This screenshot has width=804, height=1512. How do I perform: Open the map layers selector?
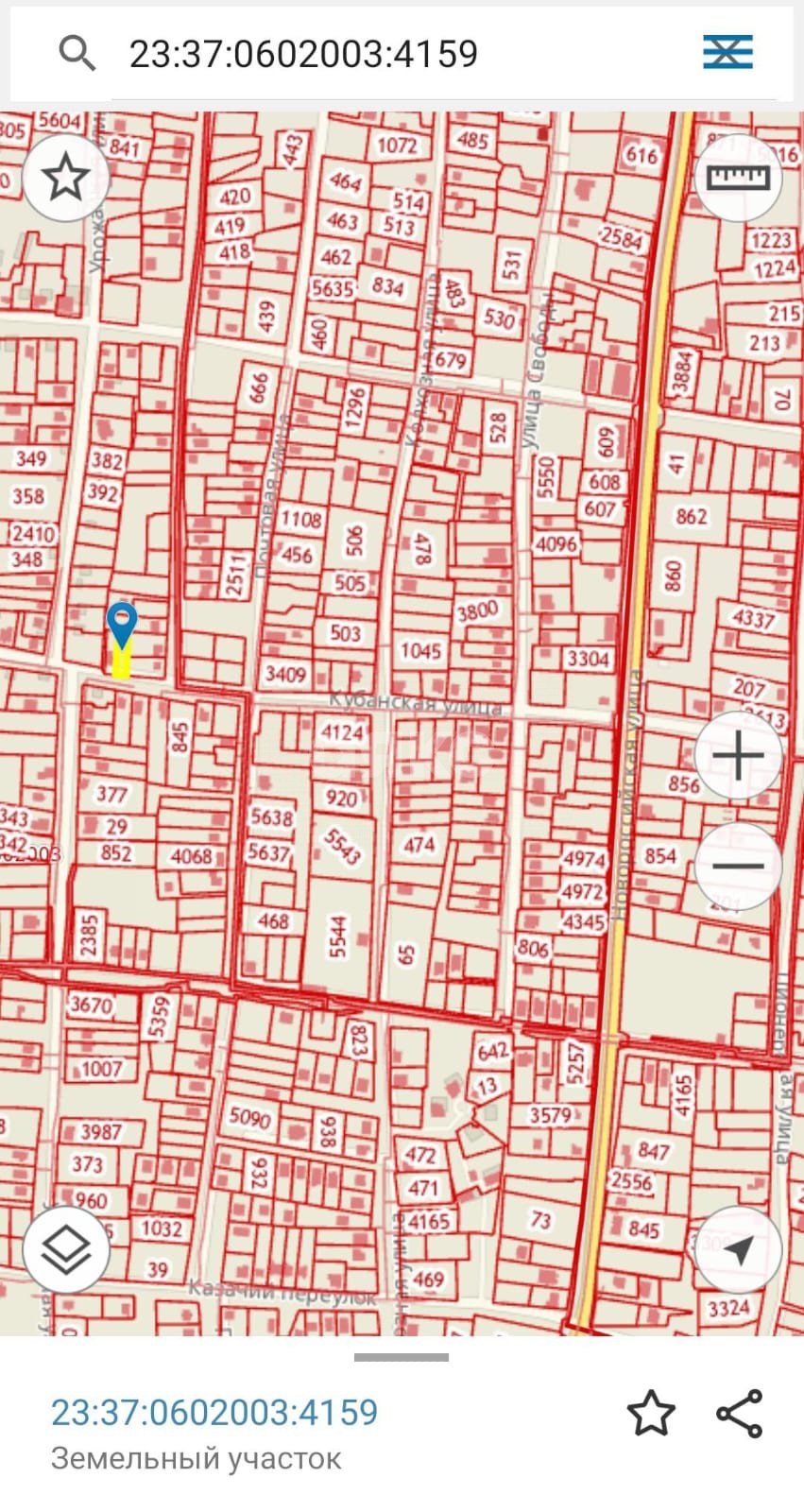[x=65, y=1249]
